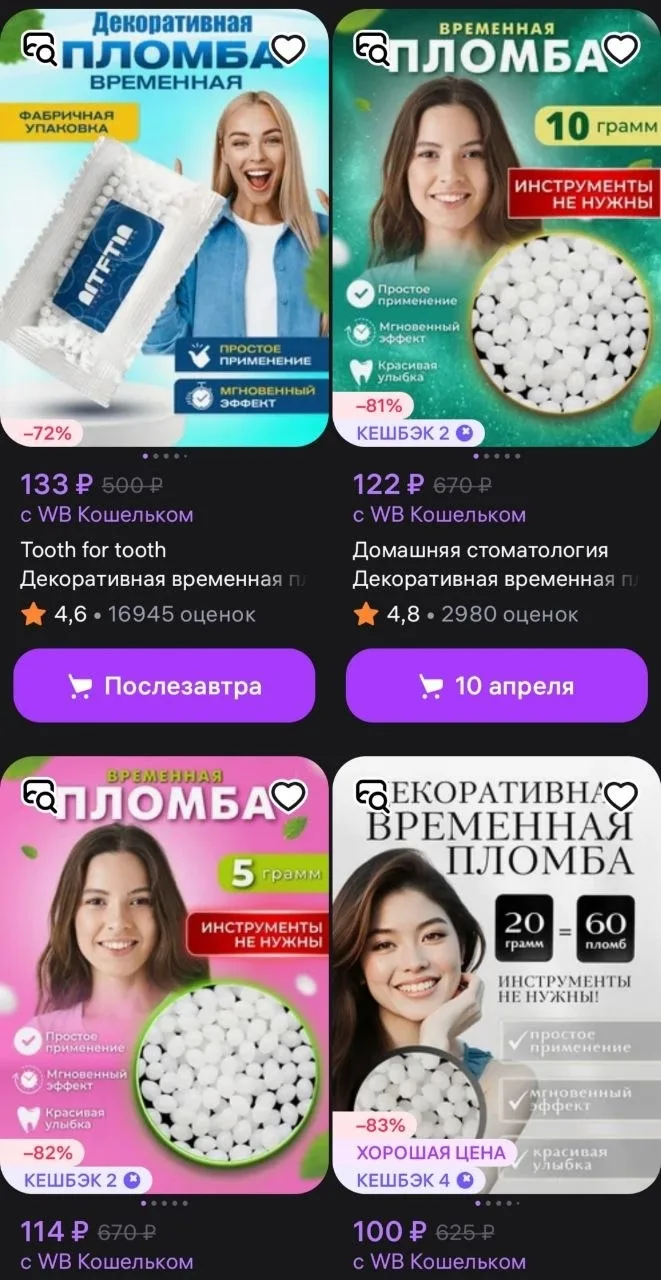Tap the Послезавтра add-to-cart button

click(x=164, y=686)
